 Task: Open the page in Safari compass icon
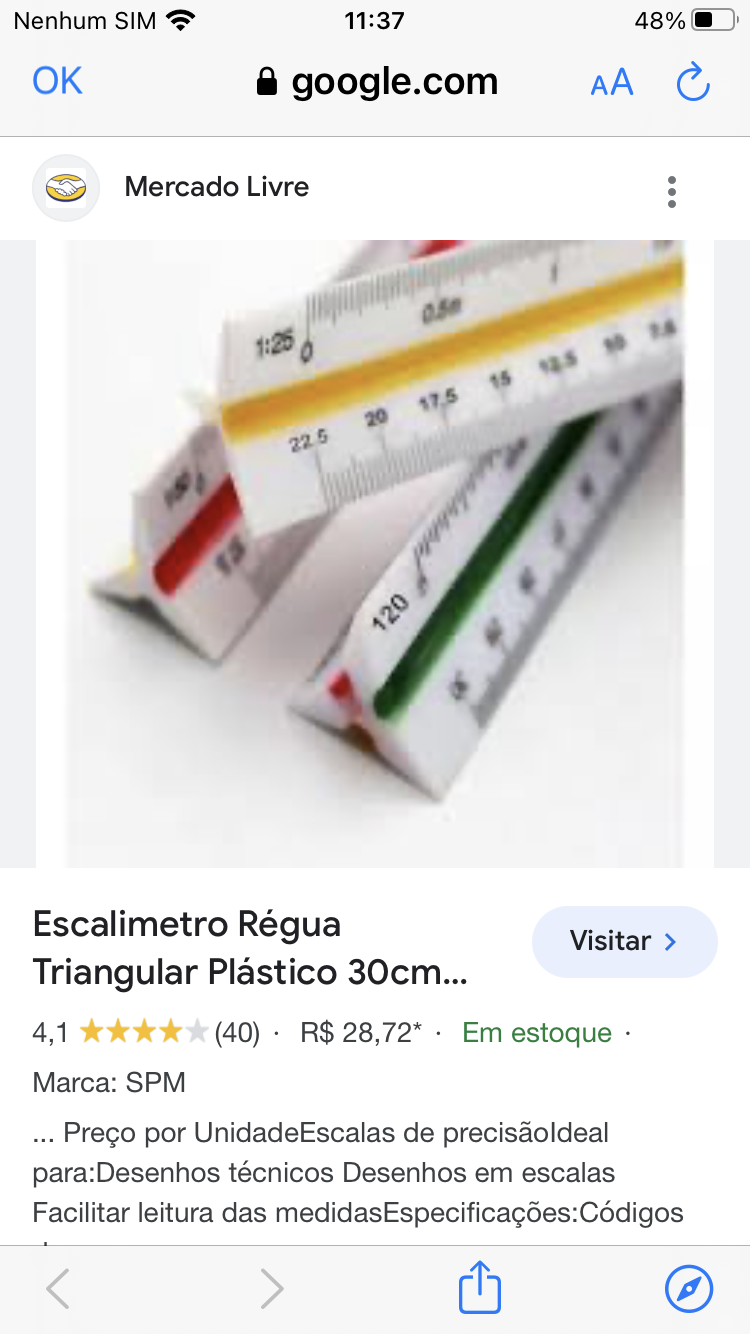(x=689, y=1288)
